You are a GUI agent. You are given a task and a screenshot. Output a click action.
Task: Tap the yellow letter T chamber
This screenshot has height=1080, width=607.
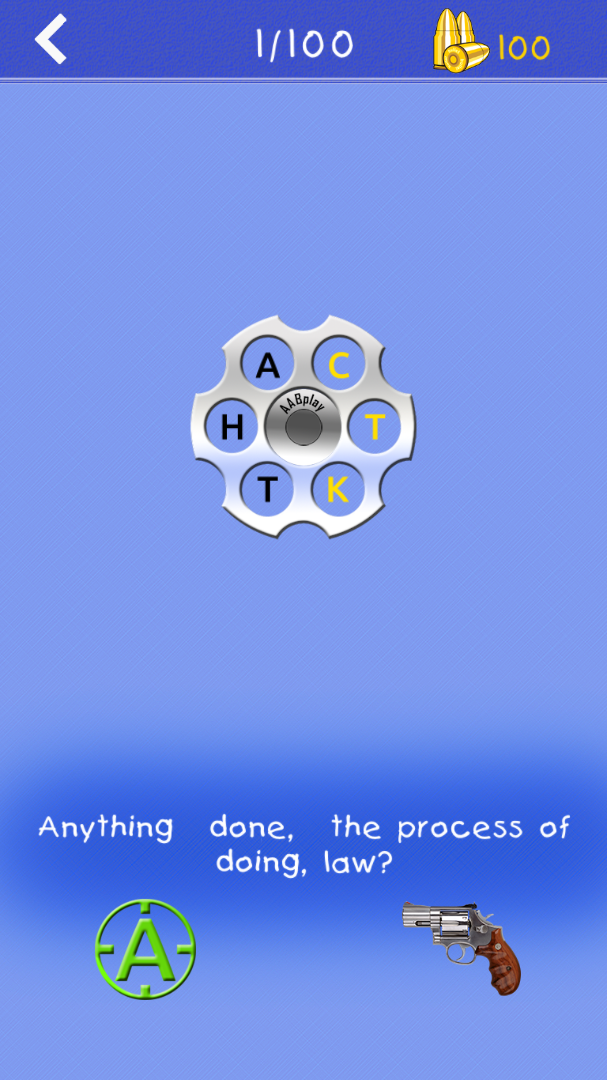tap(374, 428)
